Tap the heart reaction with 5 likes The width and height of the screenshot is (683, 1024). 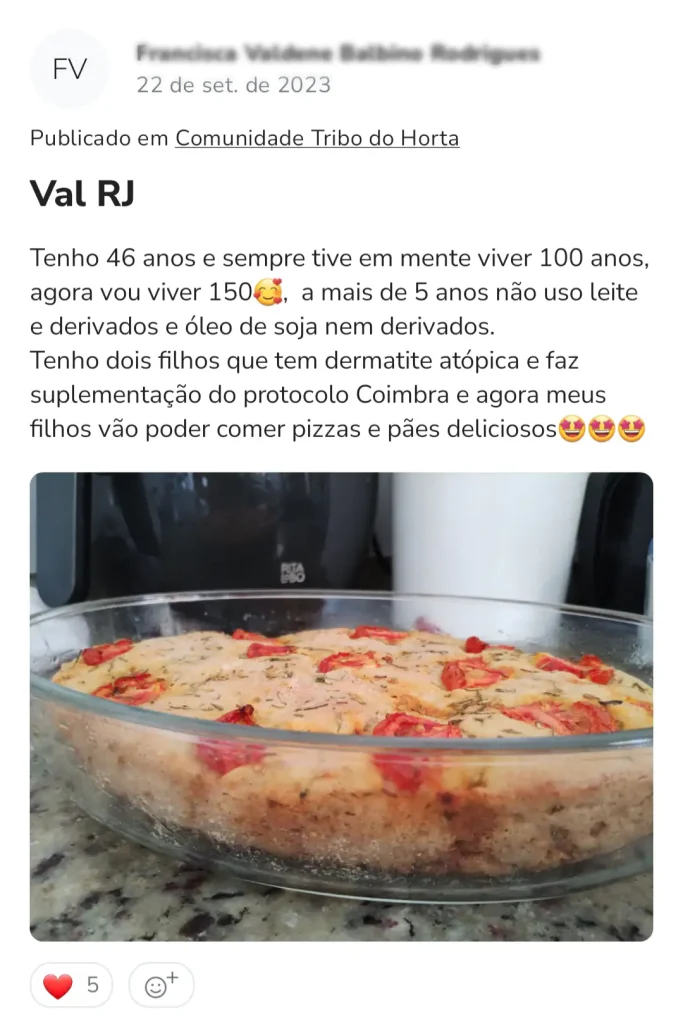point(71,985)
